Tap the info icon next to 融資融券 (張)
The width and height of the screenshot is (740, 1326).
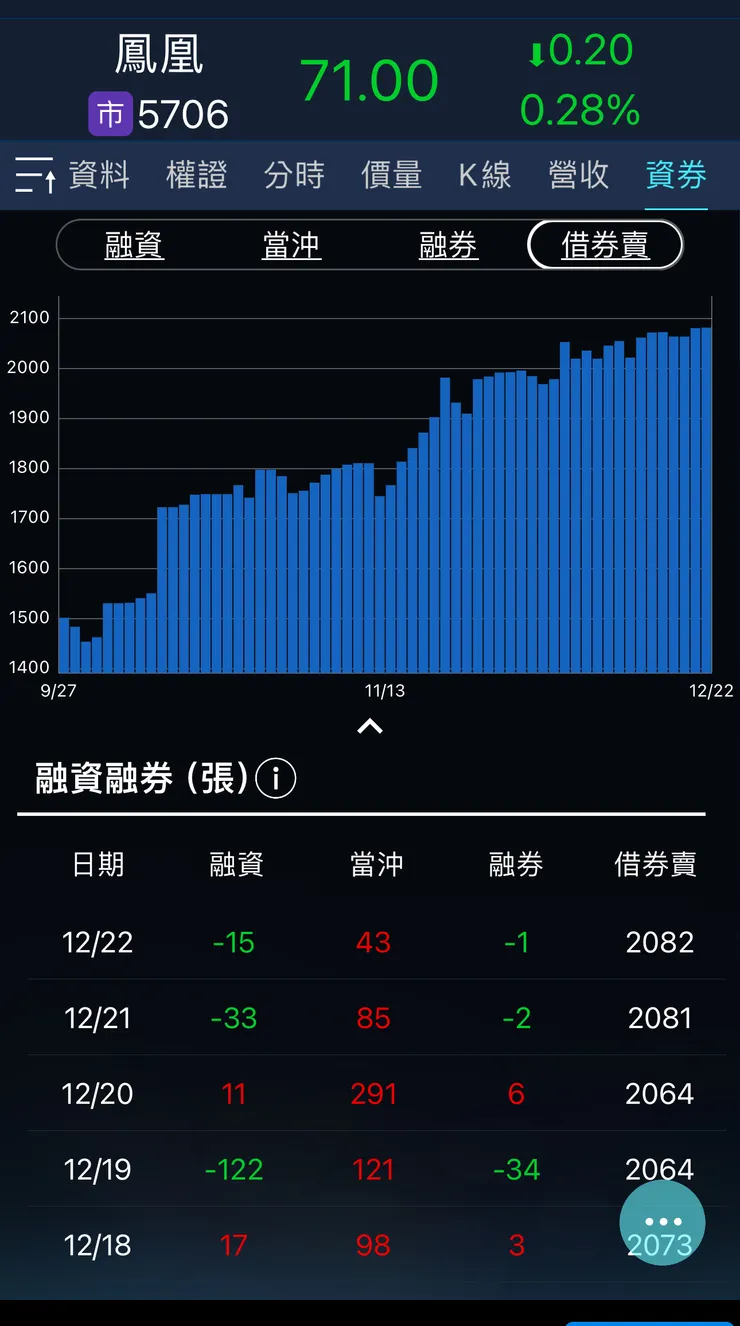tap(275, 779)
